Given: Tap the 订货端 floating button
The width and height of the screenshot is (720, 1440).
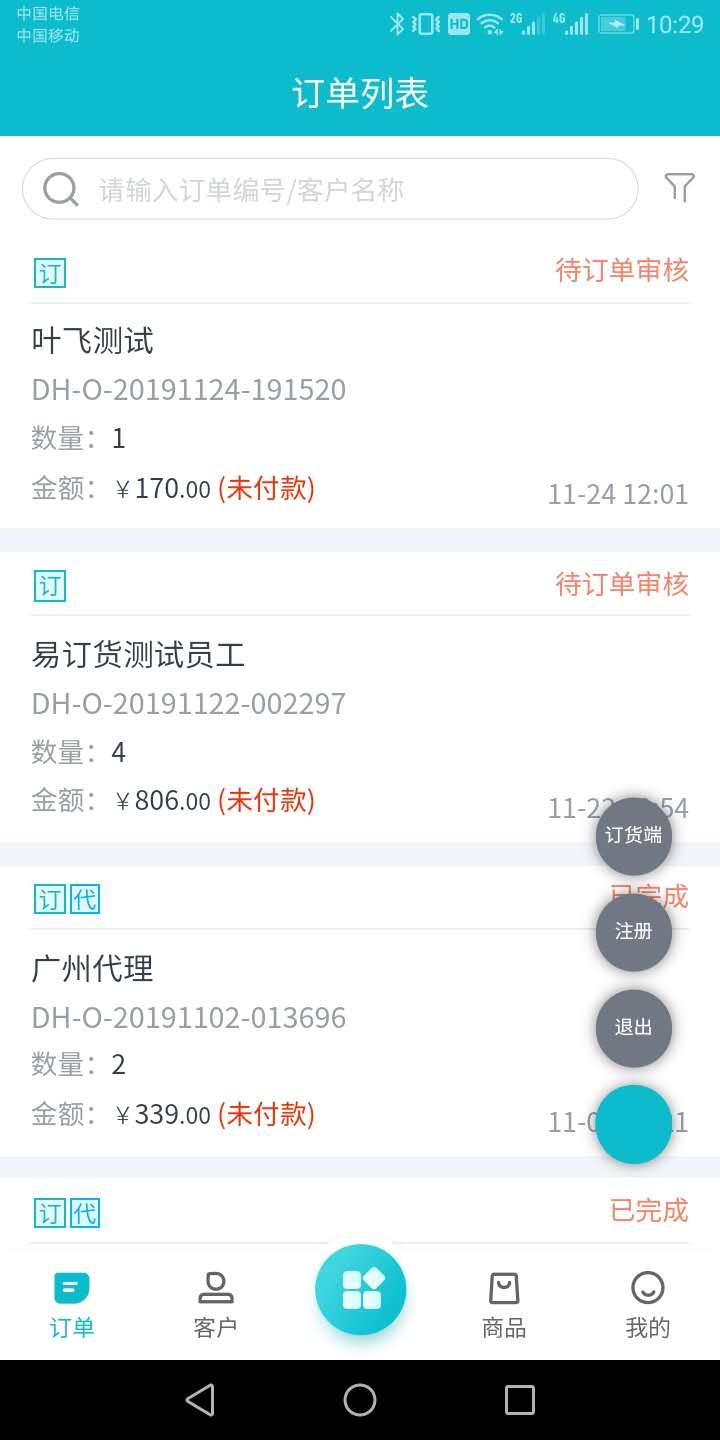Looking at the screenshot, I should [634, 836].
